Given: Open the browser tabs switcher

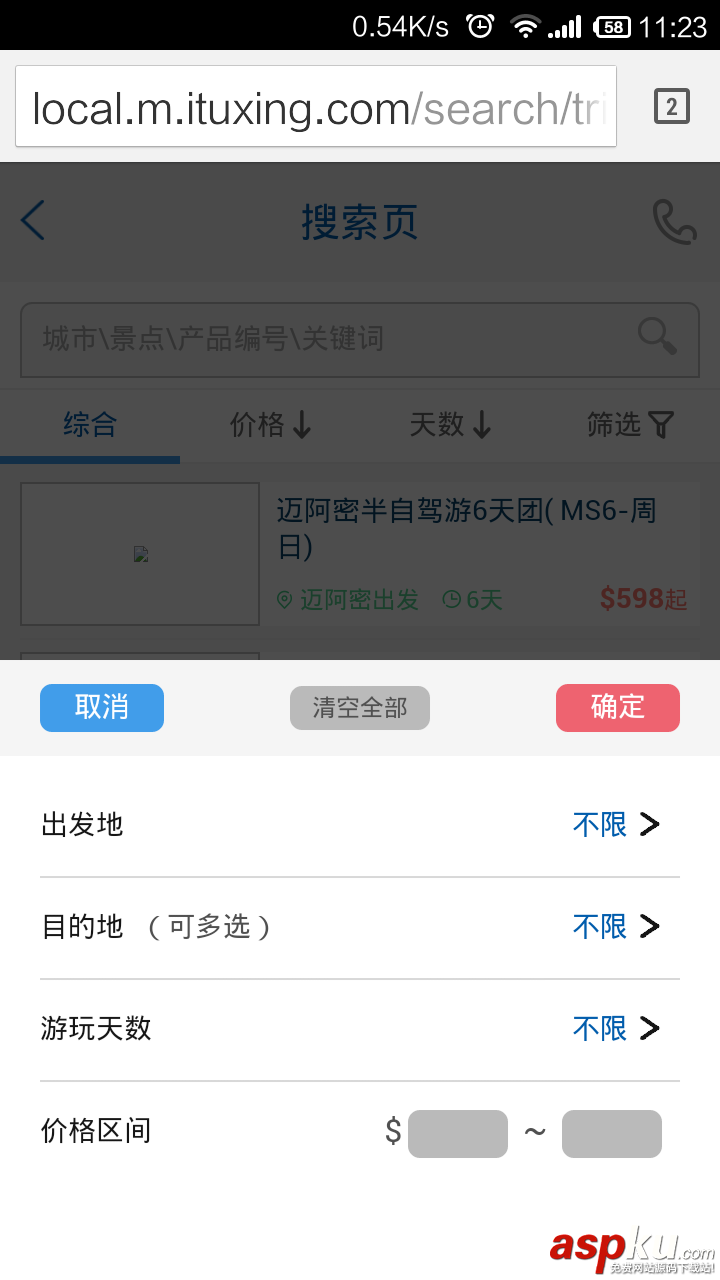Looking at the screenshot, I should click(671, 106).
